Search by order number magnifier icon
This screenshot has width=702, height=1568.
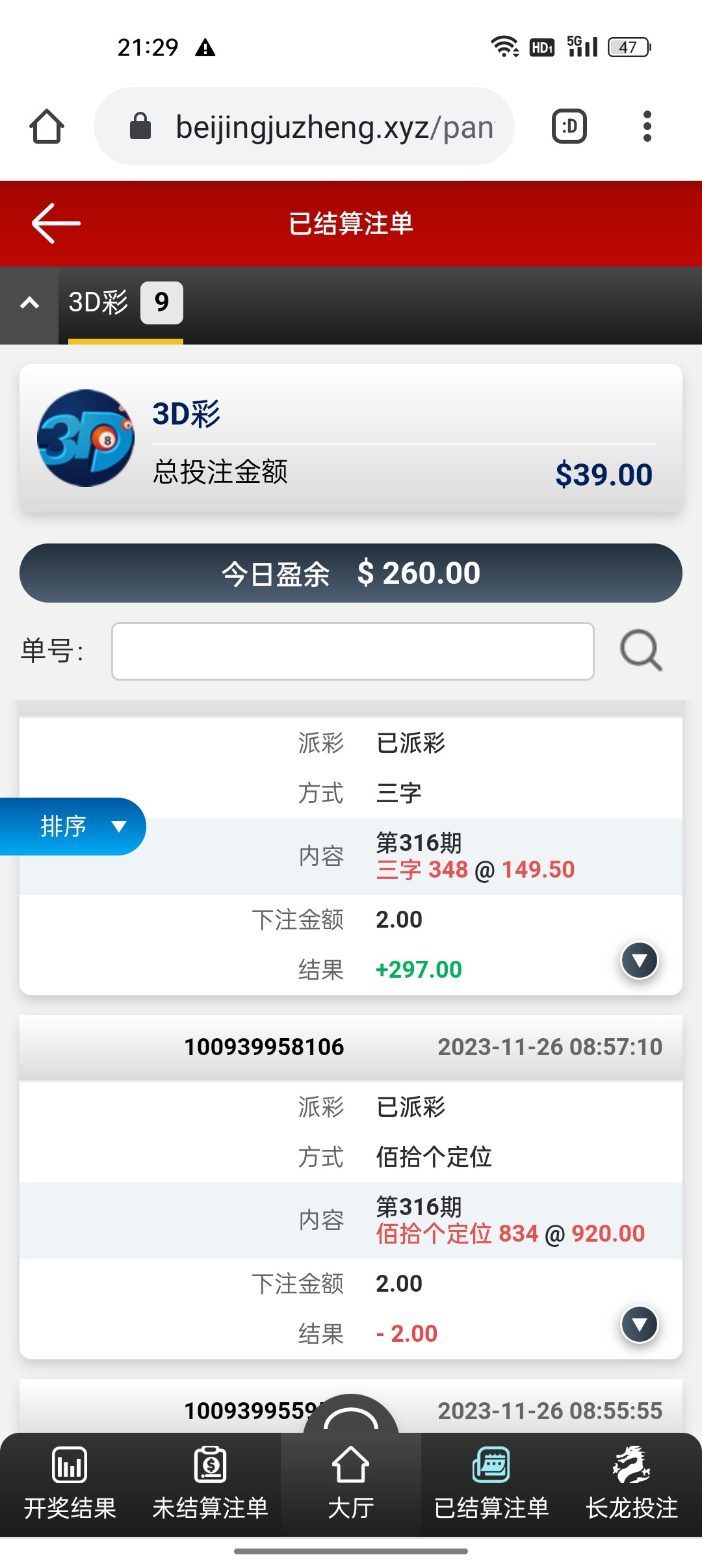(x=641, y=650)
